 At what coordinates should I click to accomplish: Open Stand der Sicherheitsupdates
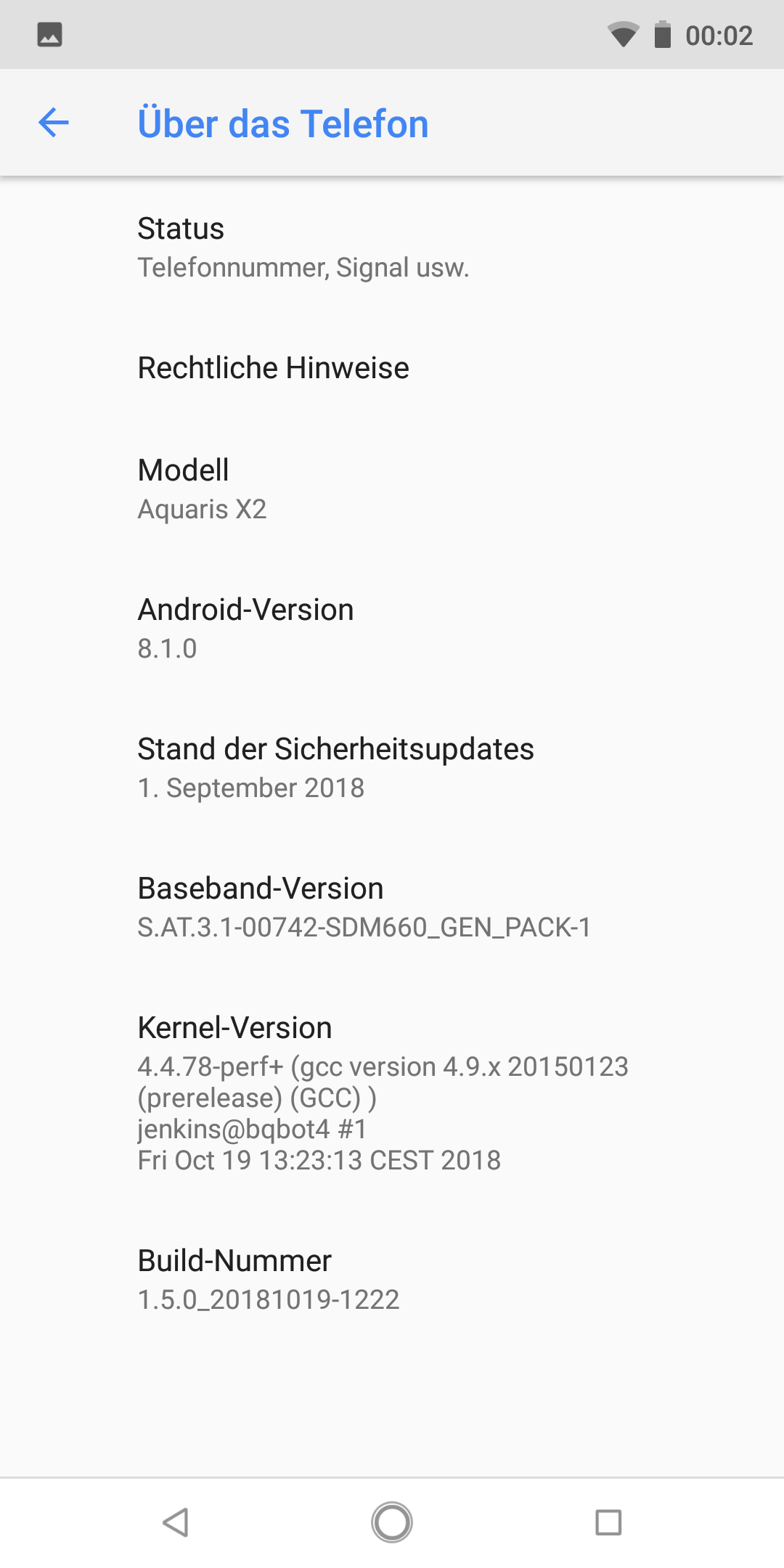[x=392, y=767]
